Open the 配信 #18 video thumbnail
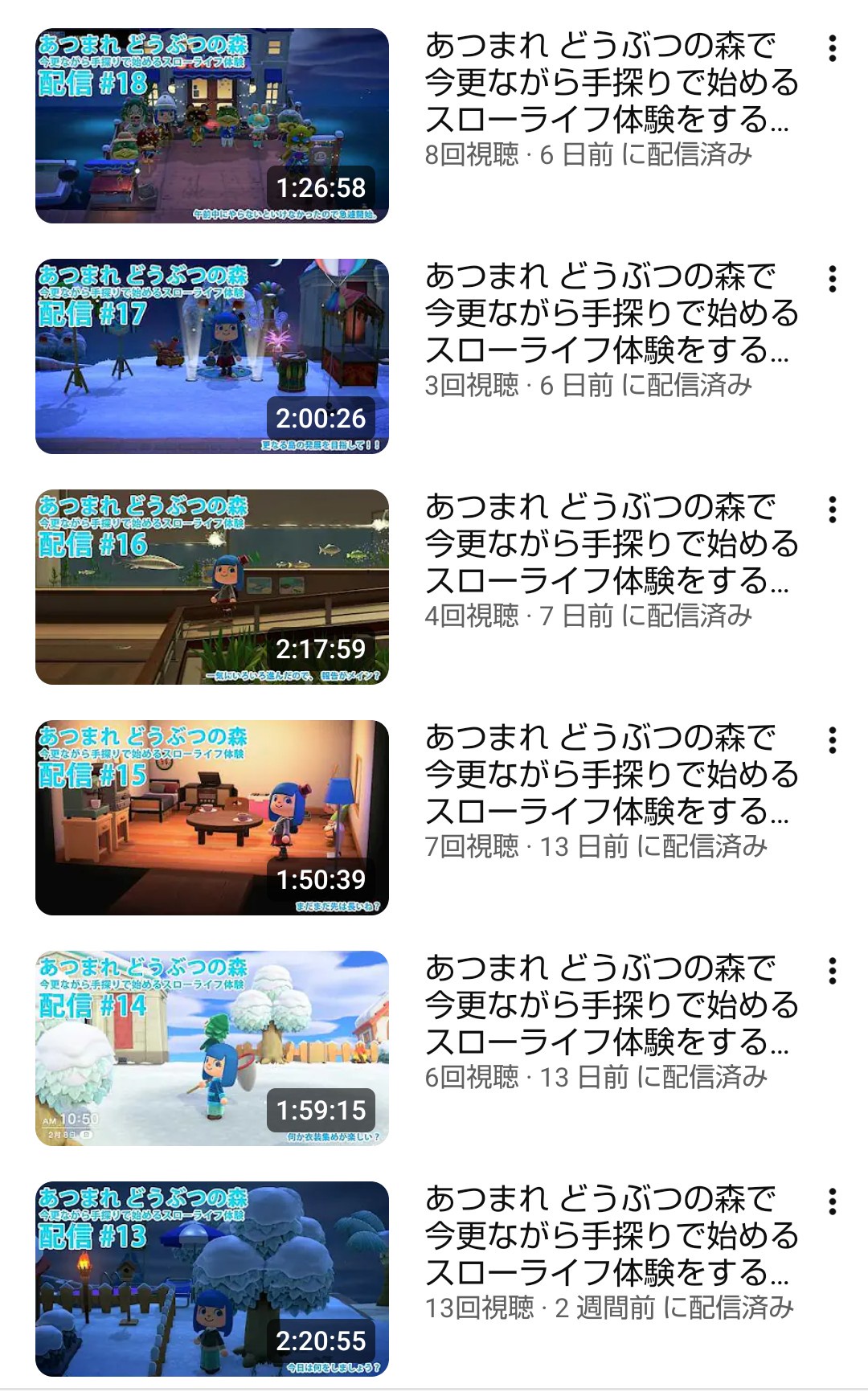 212,125
